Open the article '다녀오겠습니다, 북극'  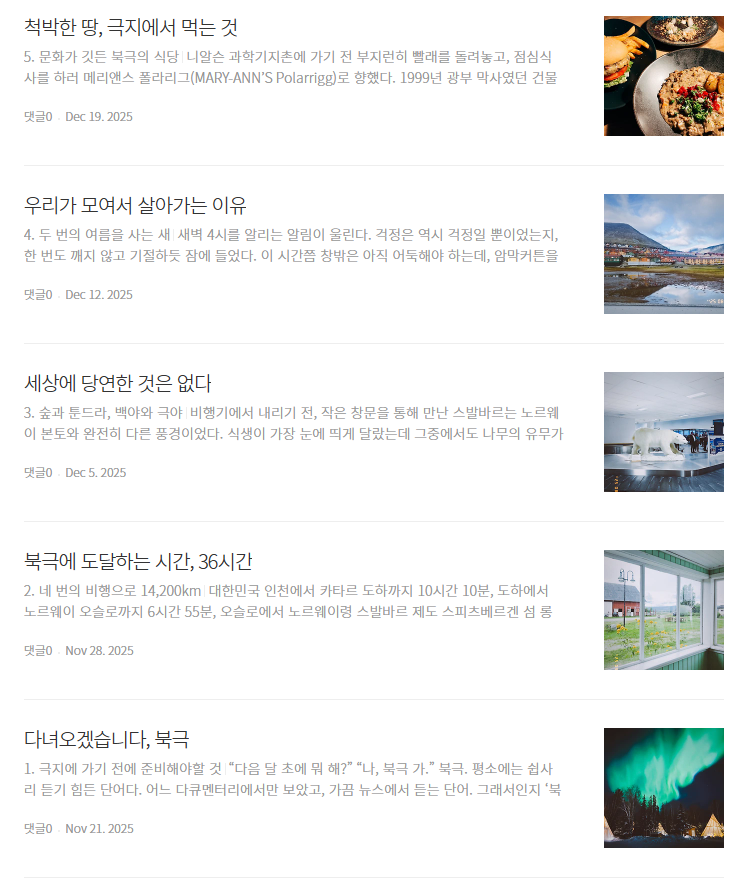(x=107, y=740)
